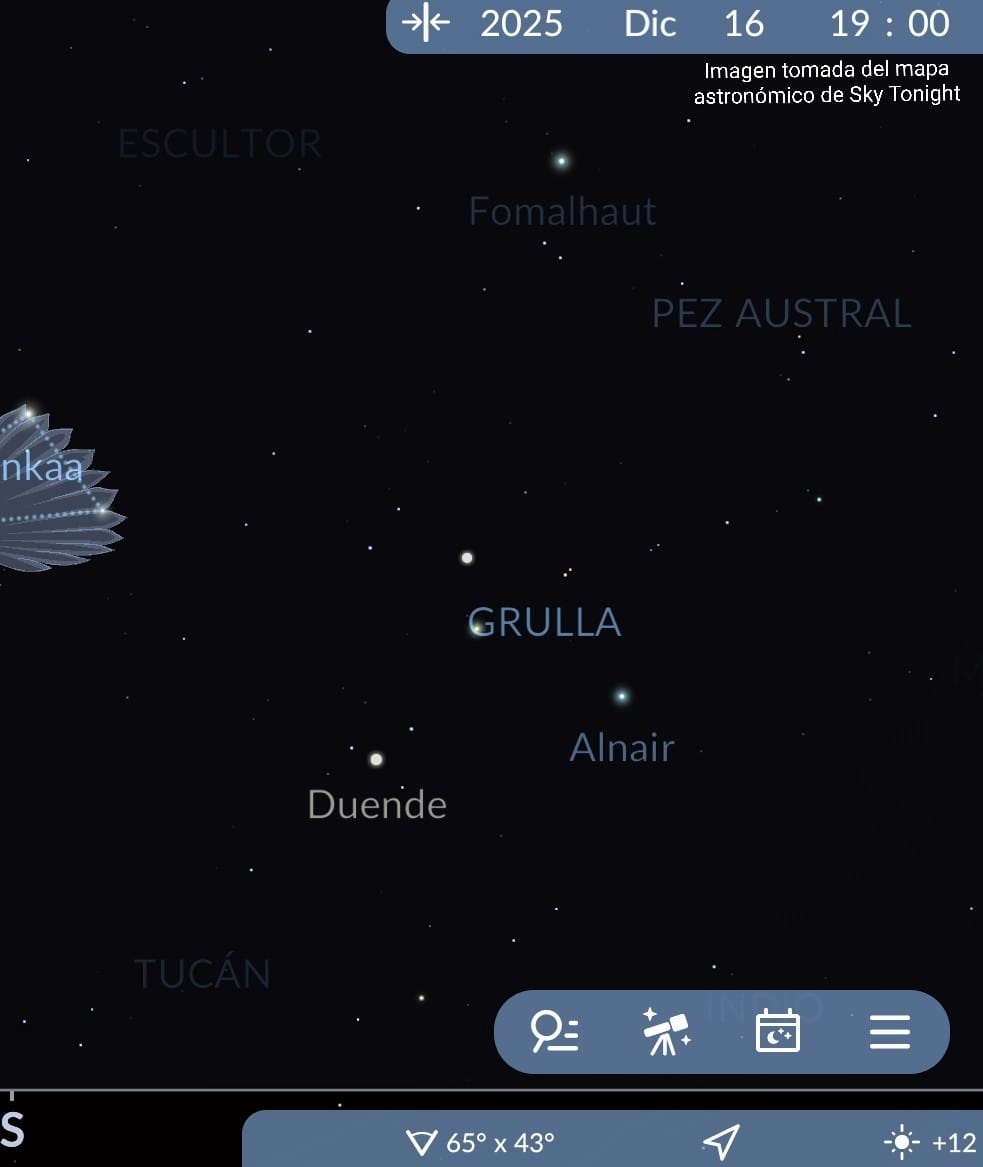
Task: Open the astronomy events calendar
Action: (778, 1031)
